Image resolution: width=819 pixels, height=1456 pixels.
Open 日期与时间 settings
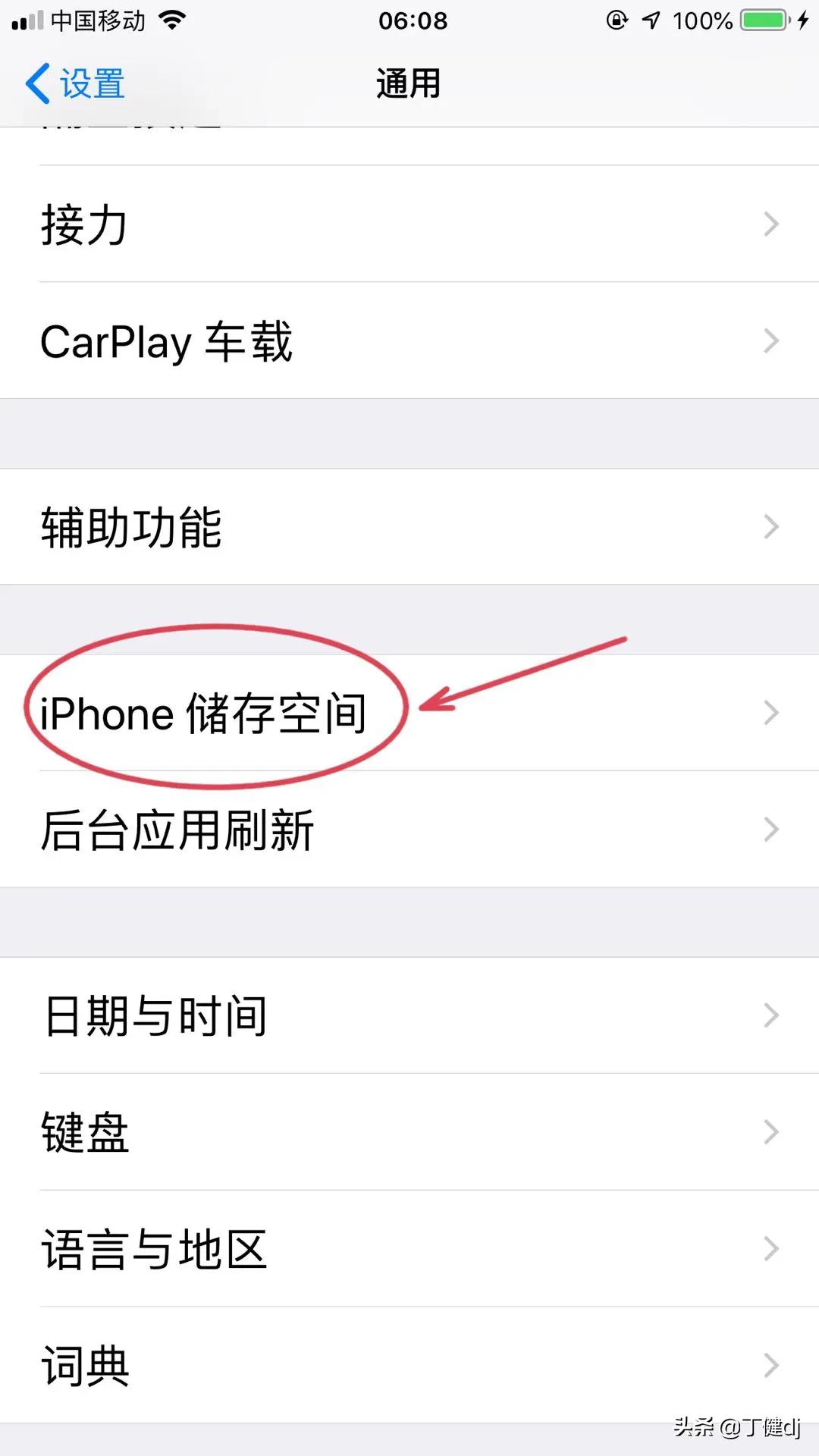click(409, 1015)
